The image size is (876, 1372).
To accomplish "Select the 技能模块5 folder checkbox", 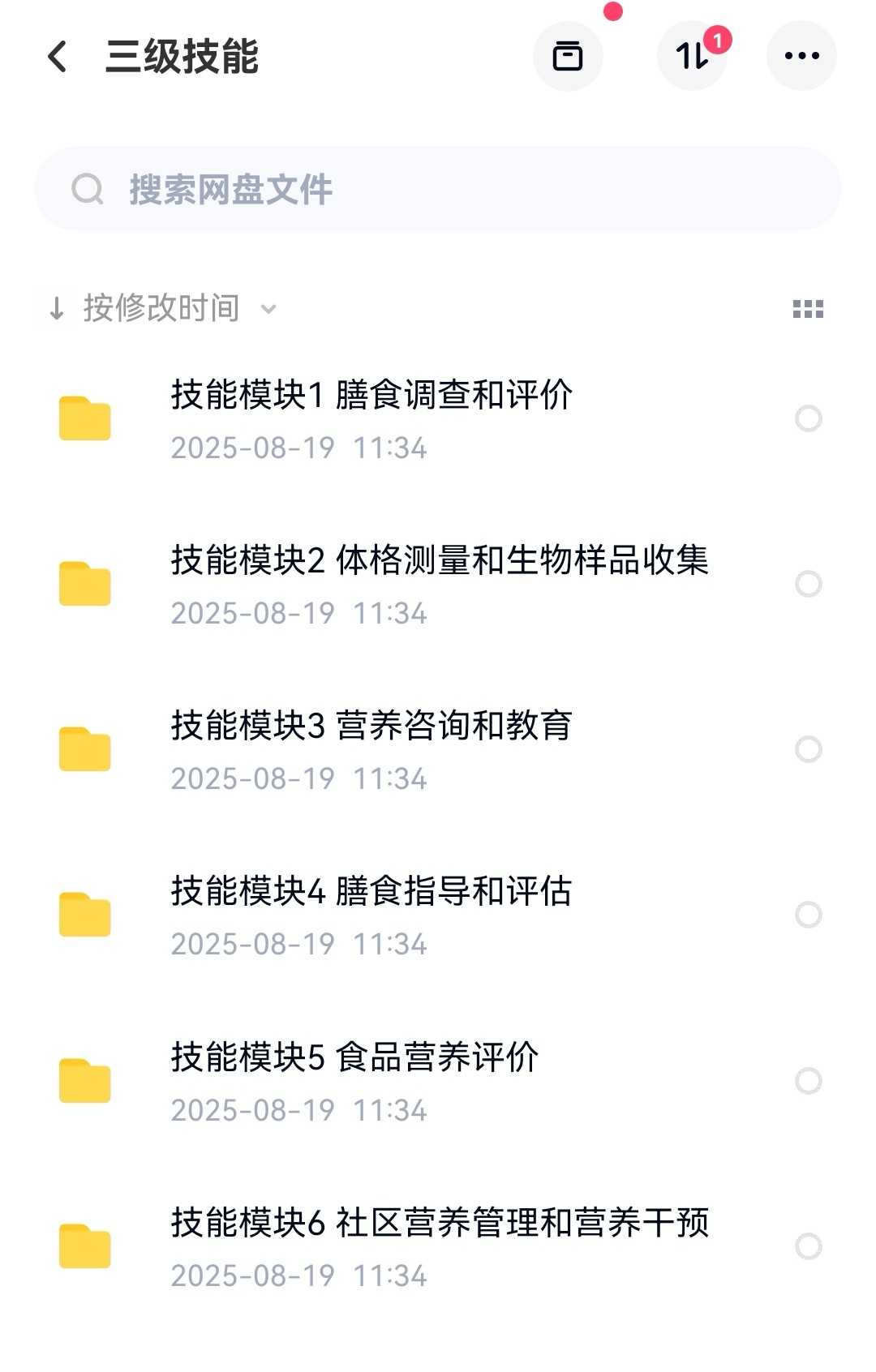I will [x=809, y=1082].
